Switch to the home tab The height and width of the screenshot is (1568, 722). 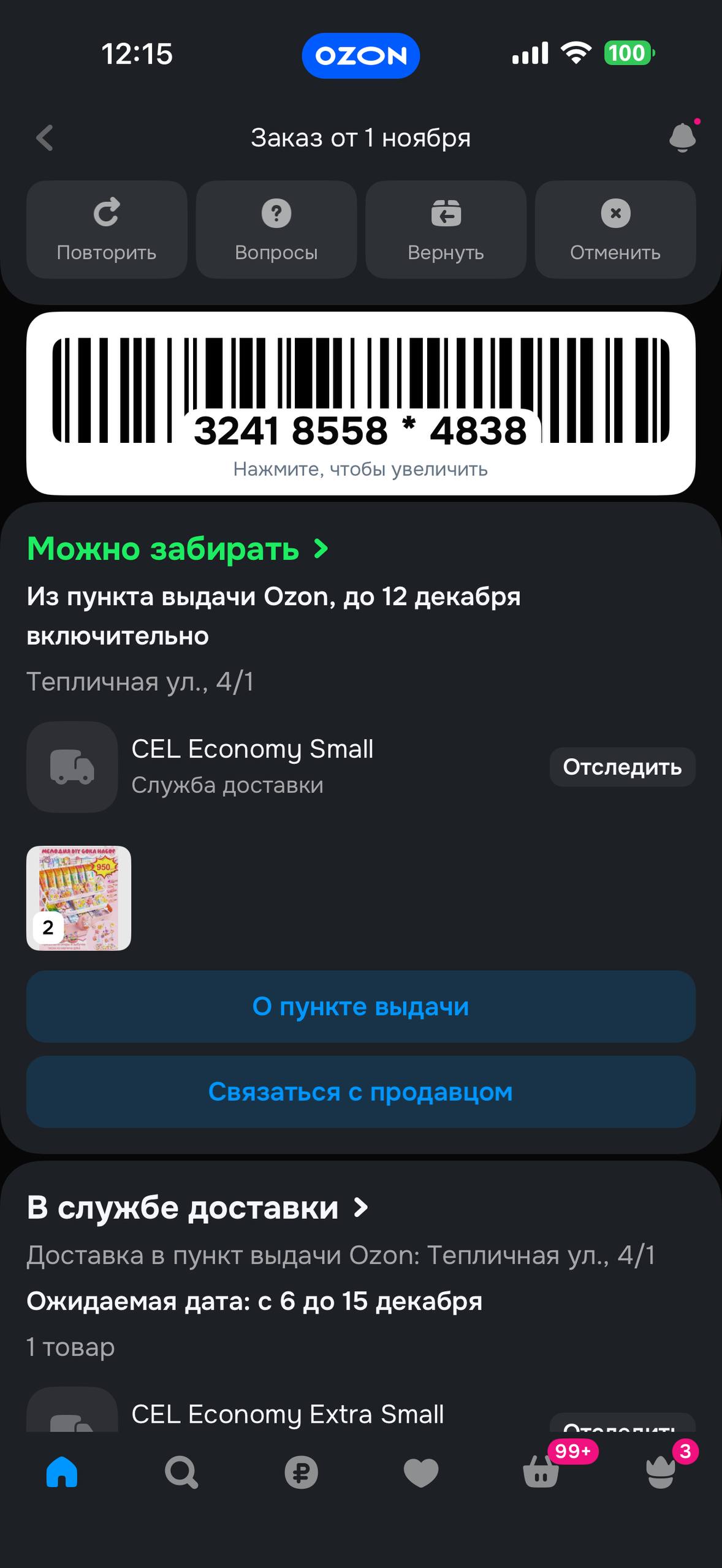click(x=62, y=1471)
